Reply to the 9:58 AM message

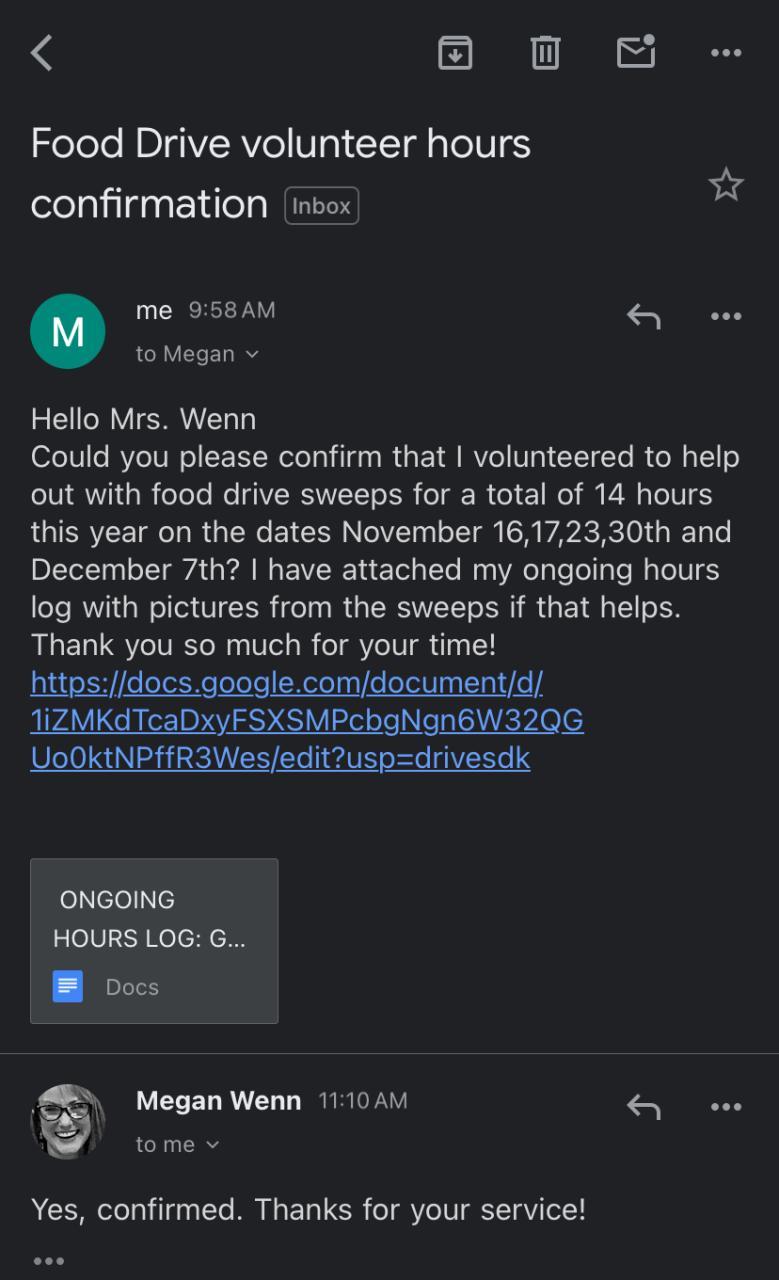(x=644, y=317)
